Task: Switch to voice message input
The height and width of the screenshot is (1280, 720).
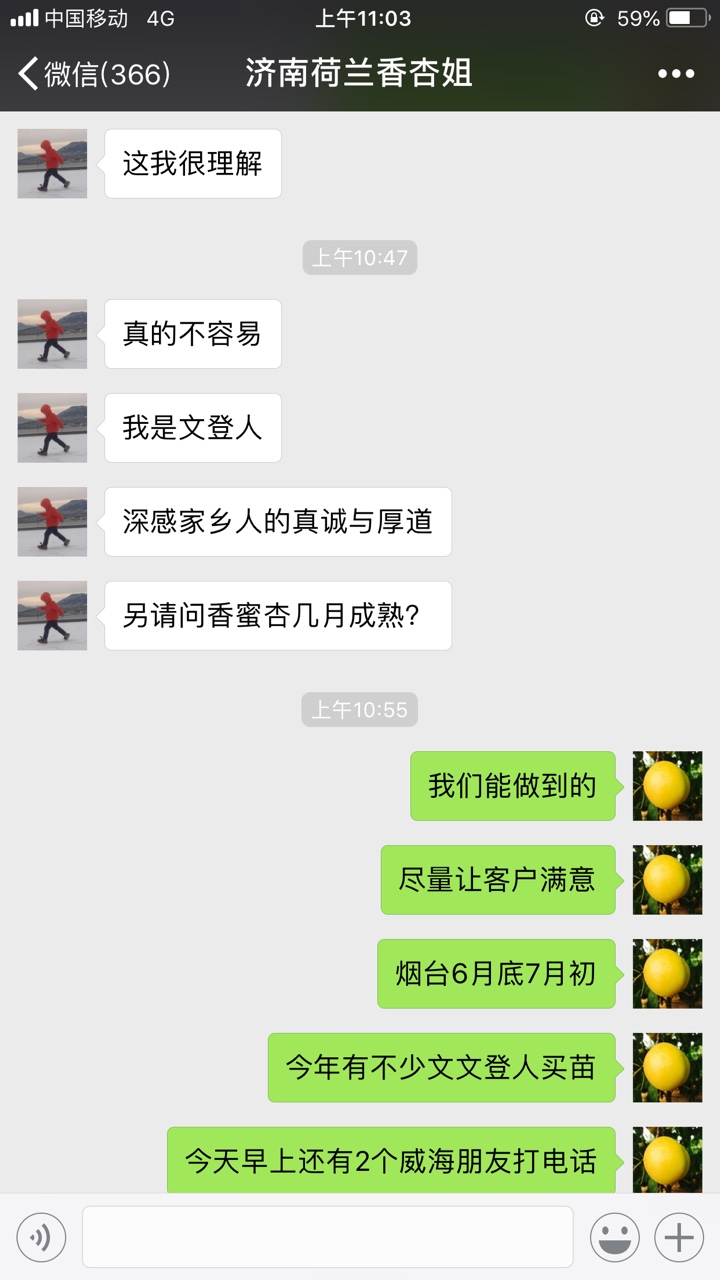Action: [x=41, y=1237]
